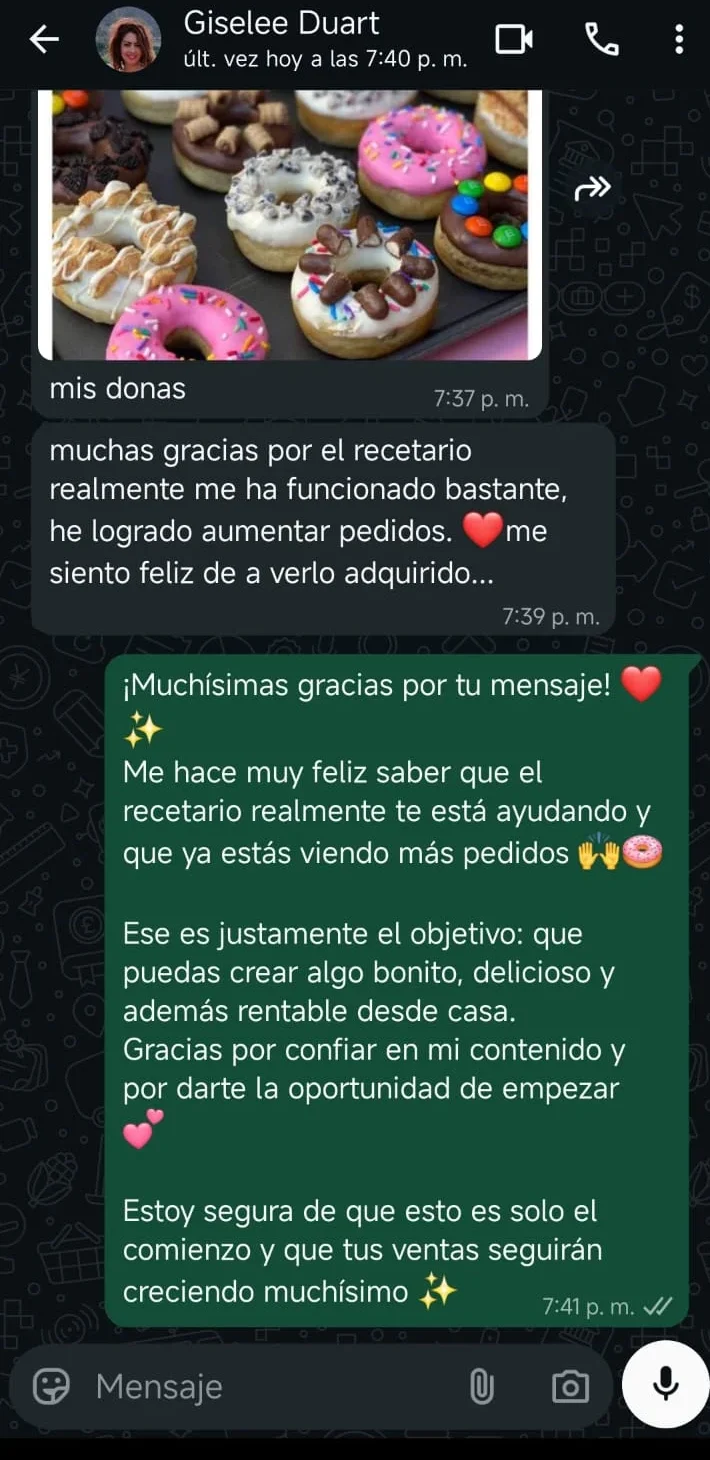Image resolution: width=710 pixels, height=1460 pixels.
Task: Open the camera from the message bar
Action: [570, 1386]
